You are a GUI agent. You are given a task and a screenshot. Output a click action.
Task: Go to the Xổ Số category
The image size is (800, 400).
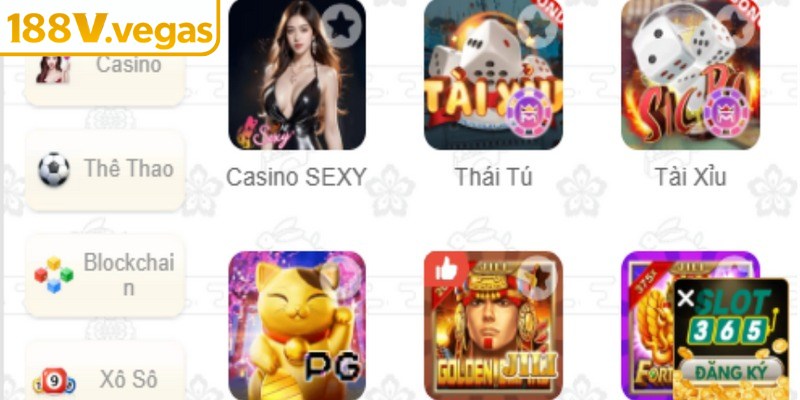tap(105, 378)
